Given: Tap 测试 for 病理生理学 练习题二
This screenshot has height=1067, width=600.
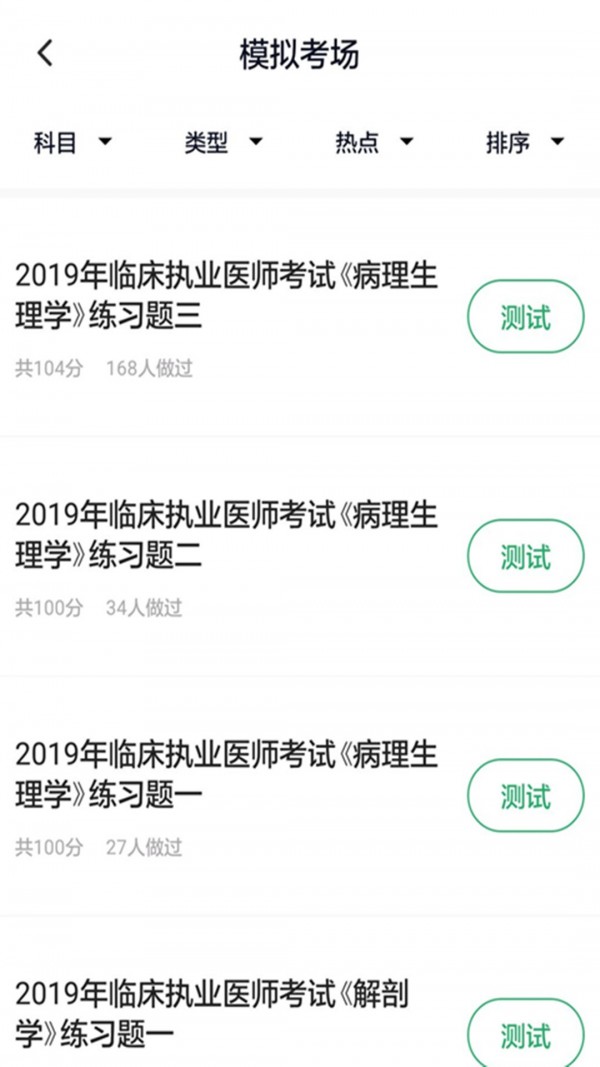Looking at the screenshot, I should (525, 556).
